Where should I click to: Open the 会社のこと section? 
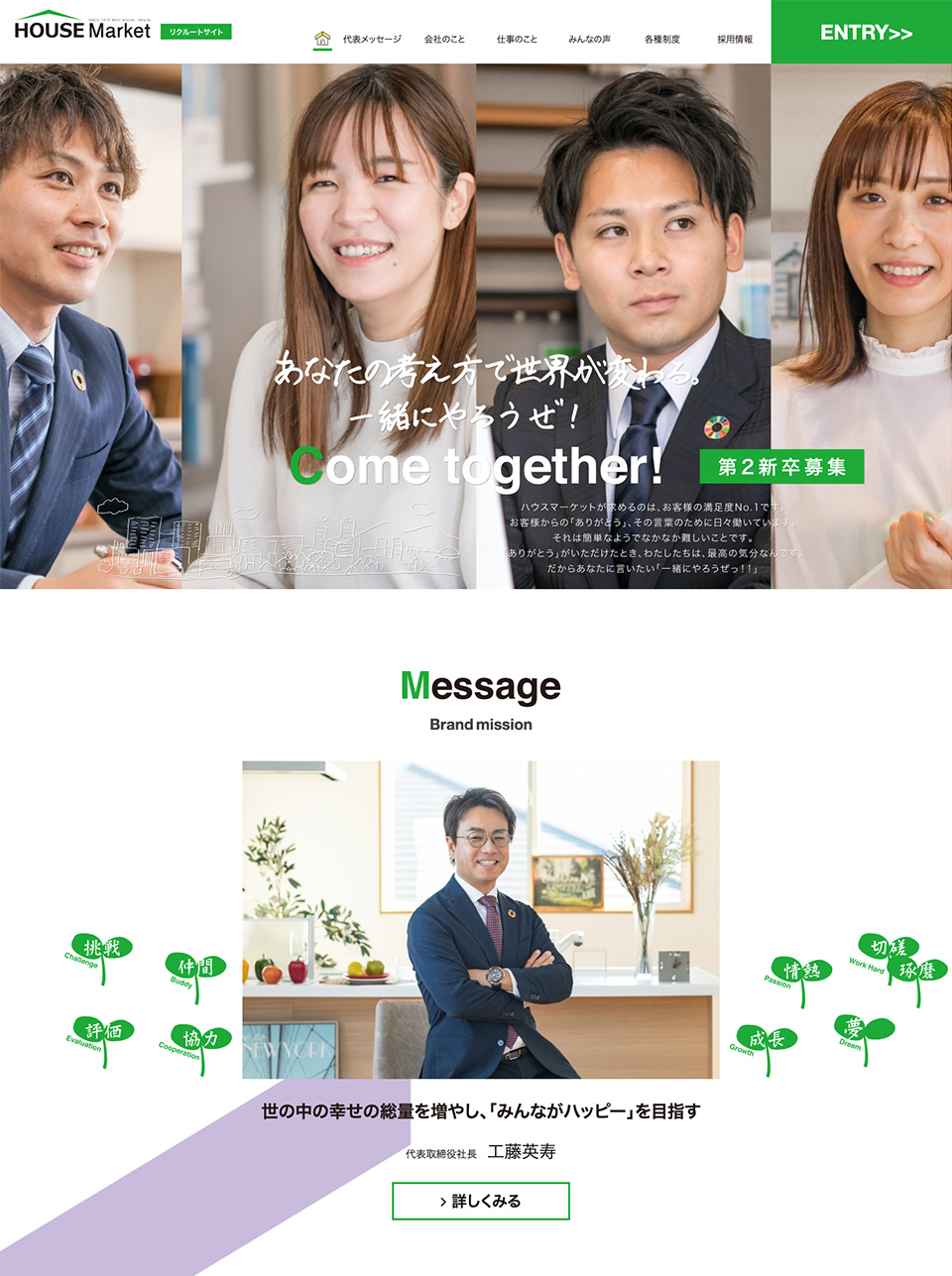click(444, 40)
